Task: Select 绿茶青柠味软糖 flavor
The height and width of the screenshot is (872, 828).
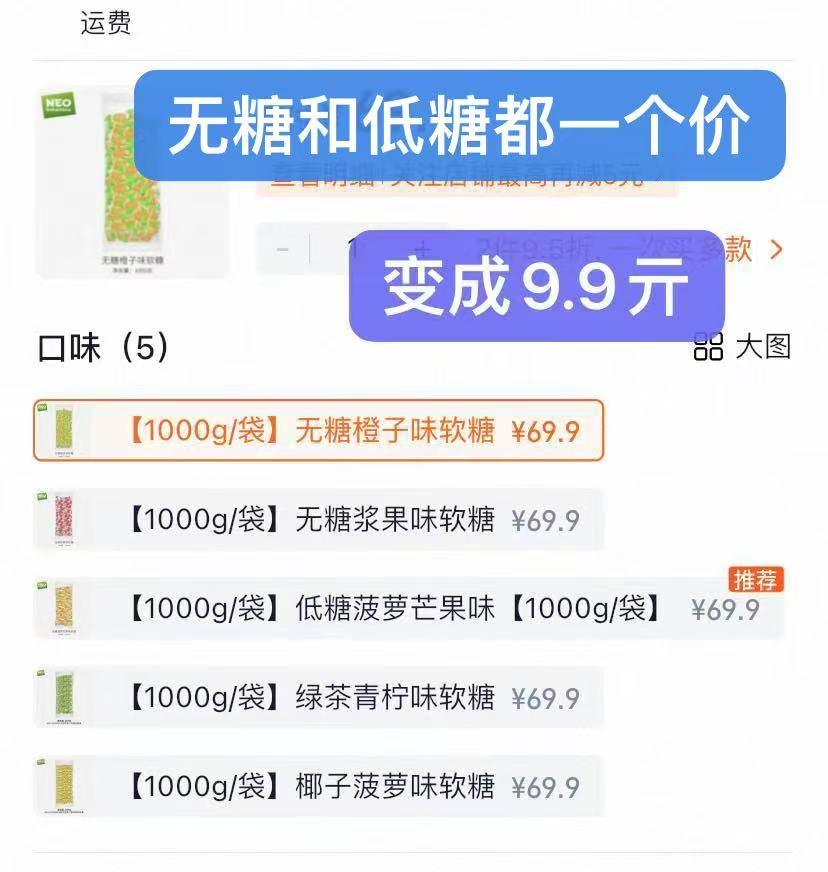Action: click(318, 697)
